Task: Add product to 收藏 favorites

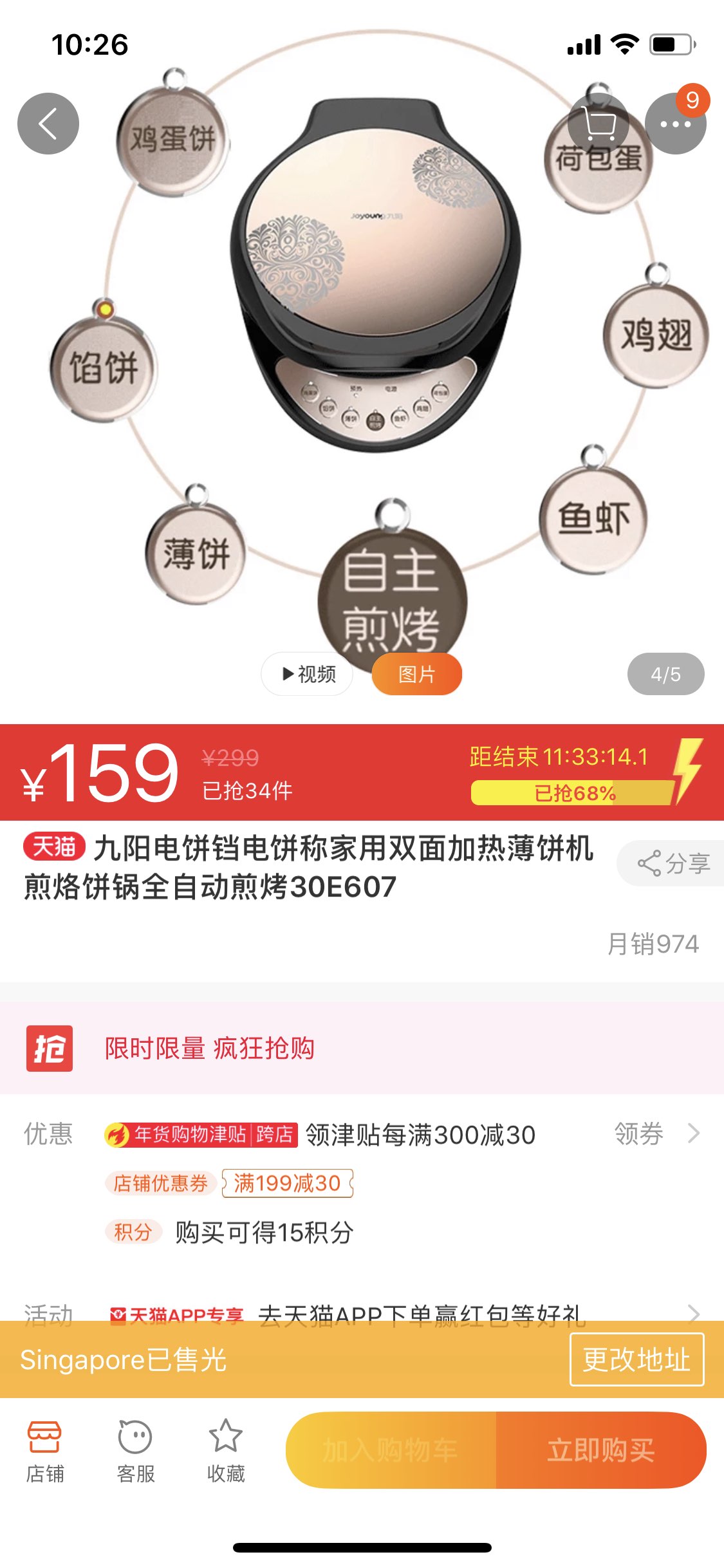Action: tap(226, 1451)
